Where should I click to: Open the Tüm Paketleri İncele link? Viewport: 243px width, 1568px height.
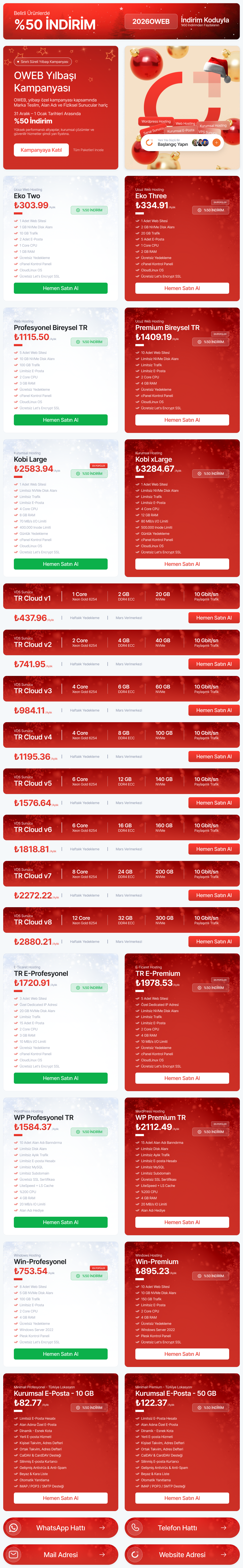tap(88, 150)
